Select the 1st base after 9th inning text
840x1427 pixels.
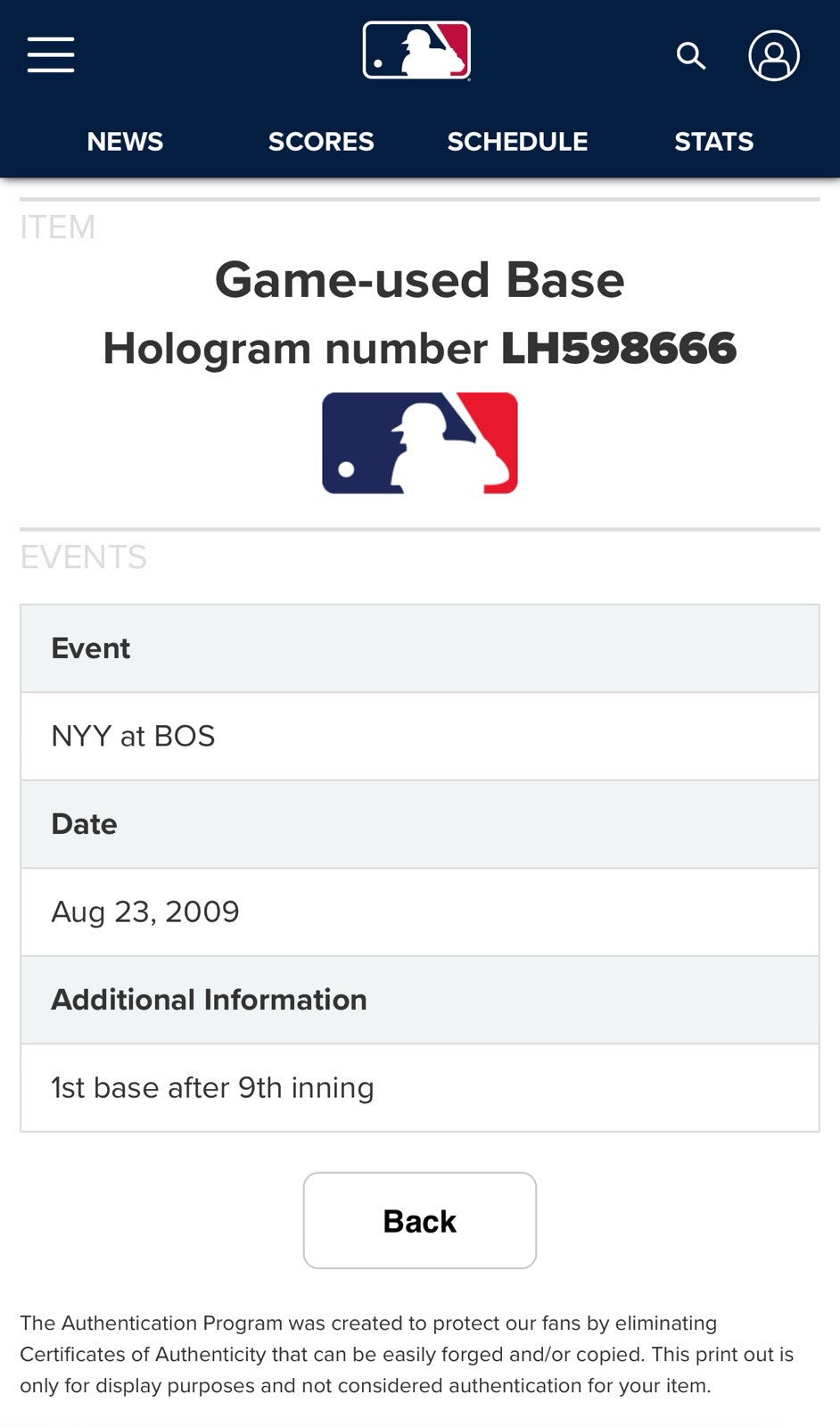pos(419,1087)
